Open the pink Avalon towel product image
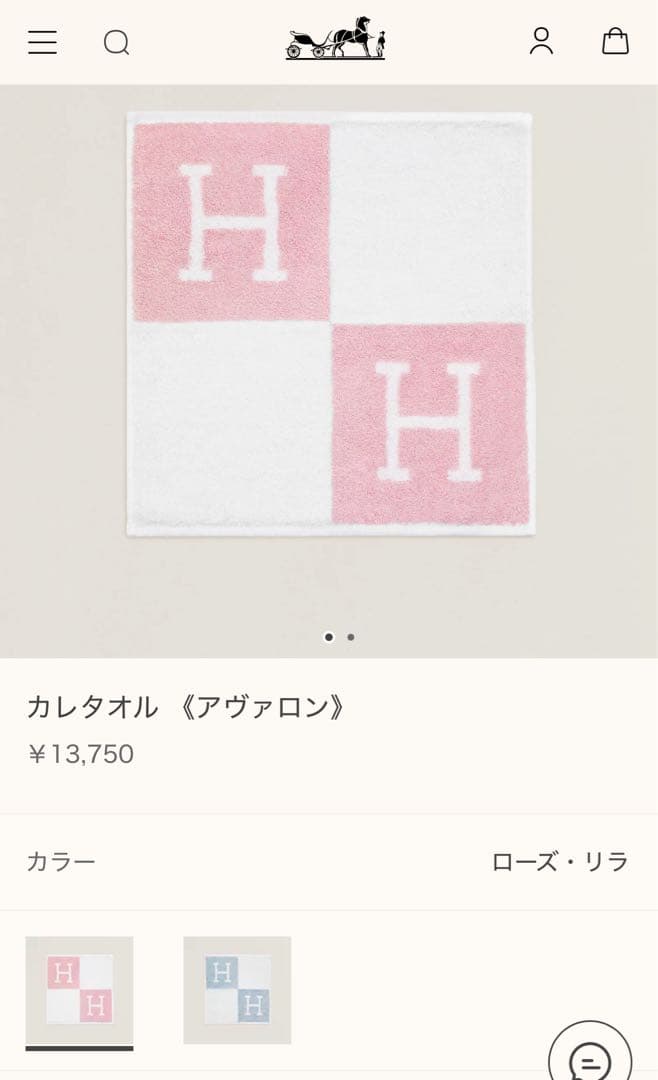The width and height of the screenshot is (658, 1080). click(x=330, y=323)
